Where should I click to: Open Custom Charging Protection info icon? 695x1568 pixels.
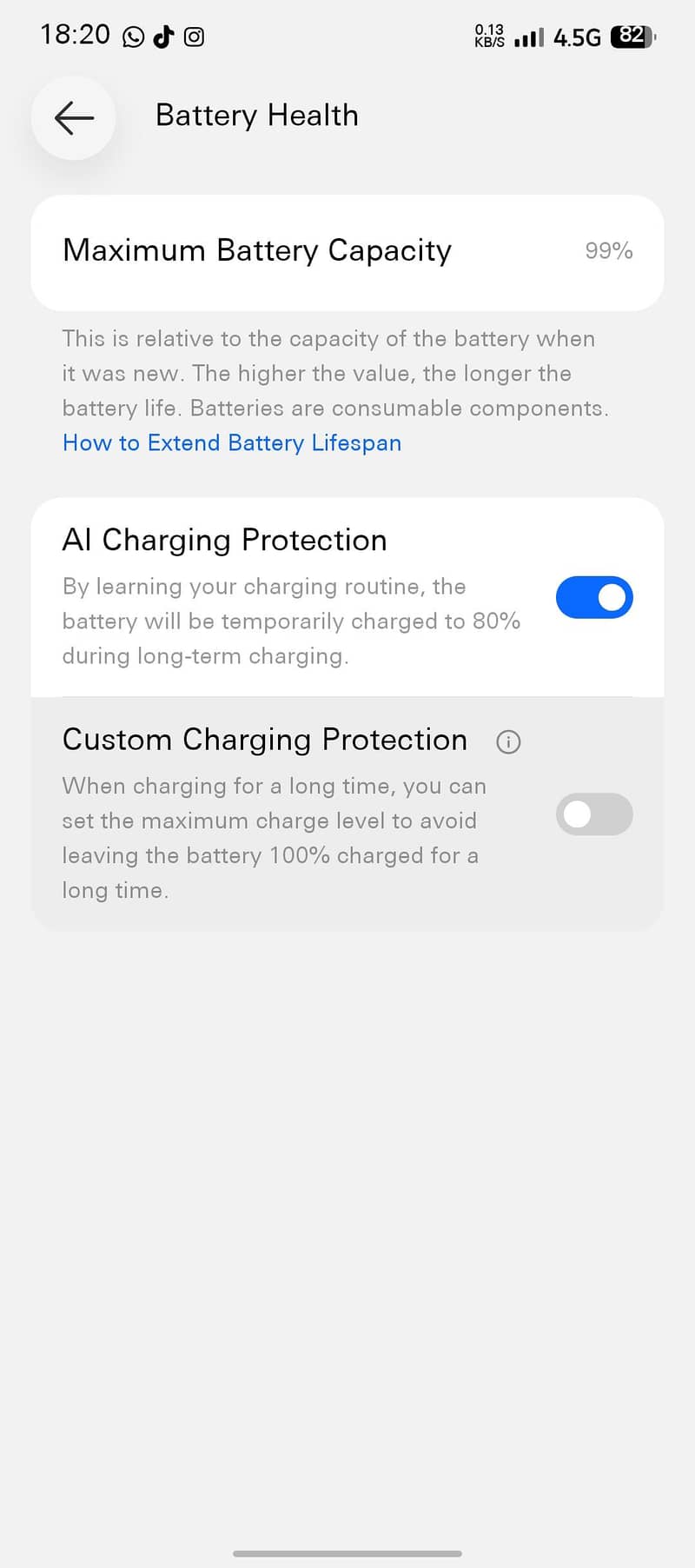point(508,741)
